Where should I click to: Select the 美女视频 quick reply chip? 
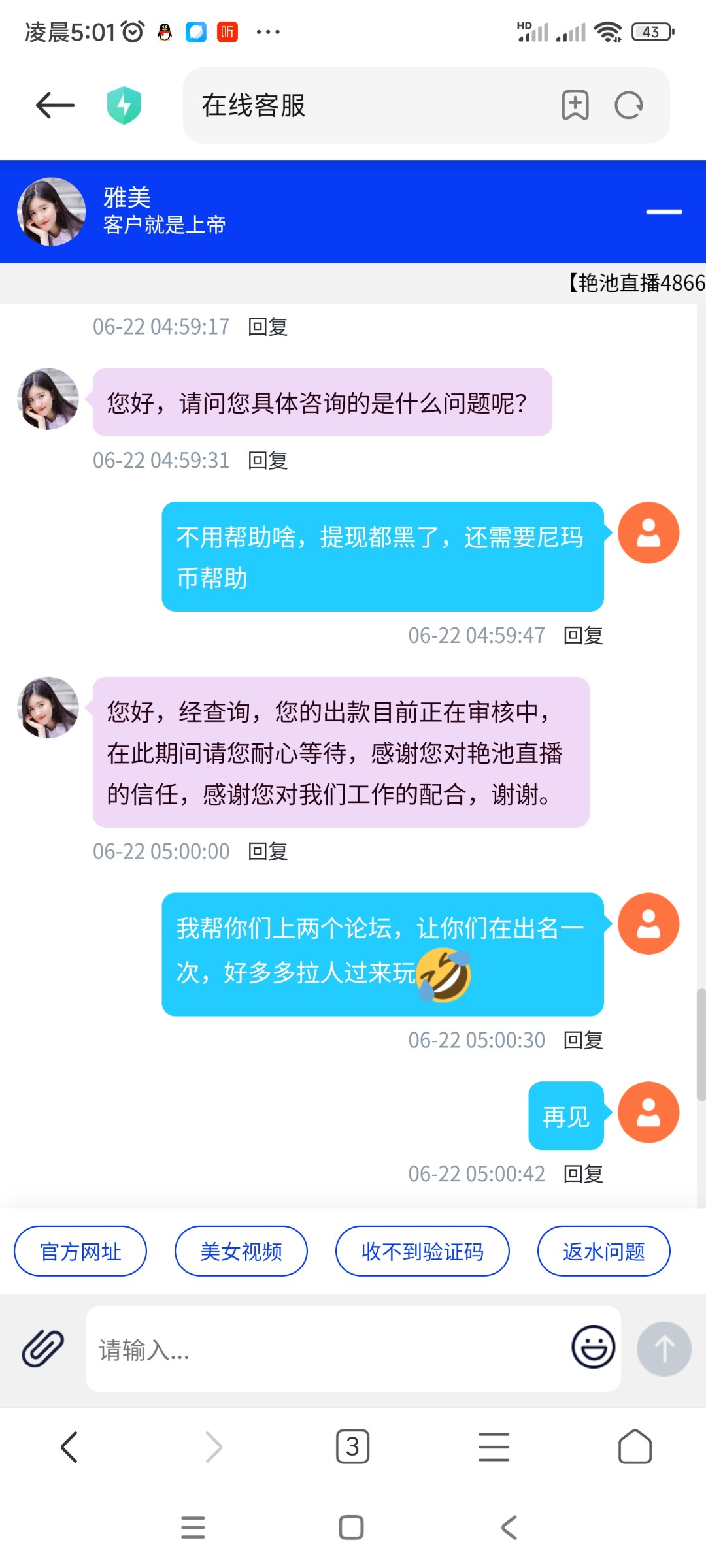[x=241, y=1251]
